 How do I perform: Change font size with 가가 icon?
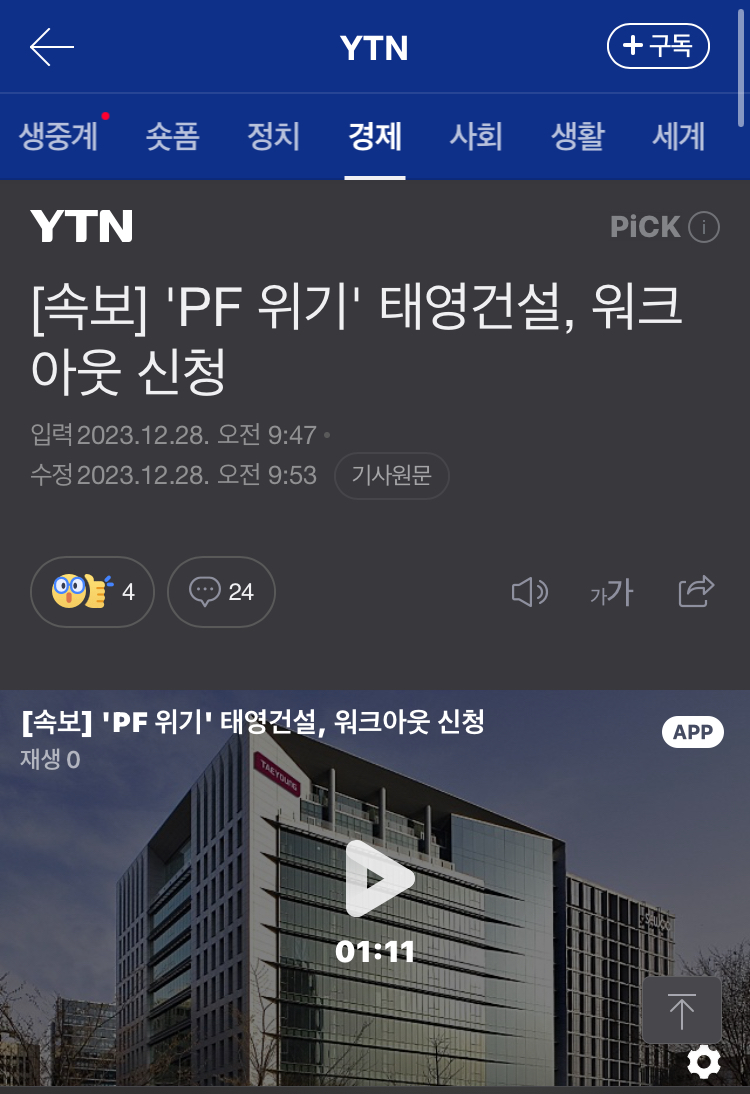click(612, 592)
